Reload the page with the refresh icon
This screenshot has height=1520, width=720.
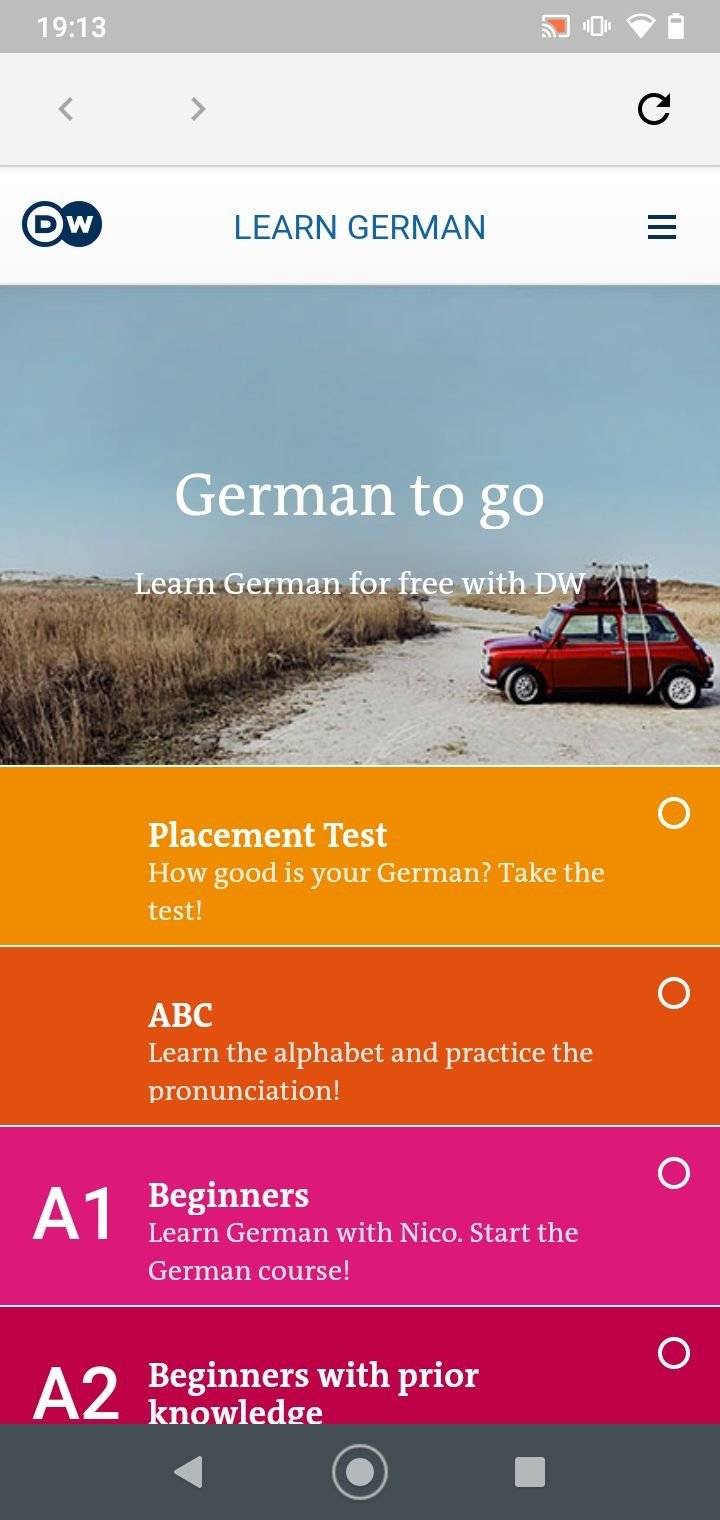[654, 109]
